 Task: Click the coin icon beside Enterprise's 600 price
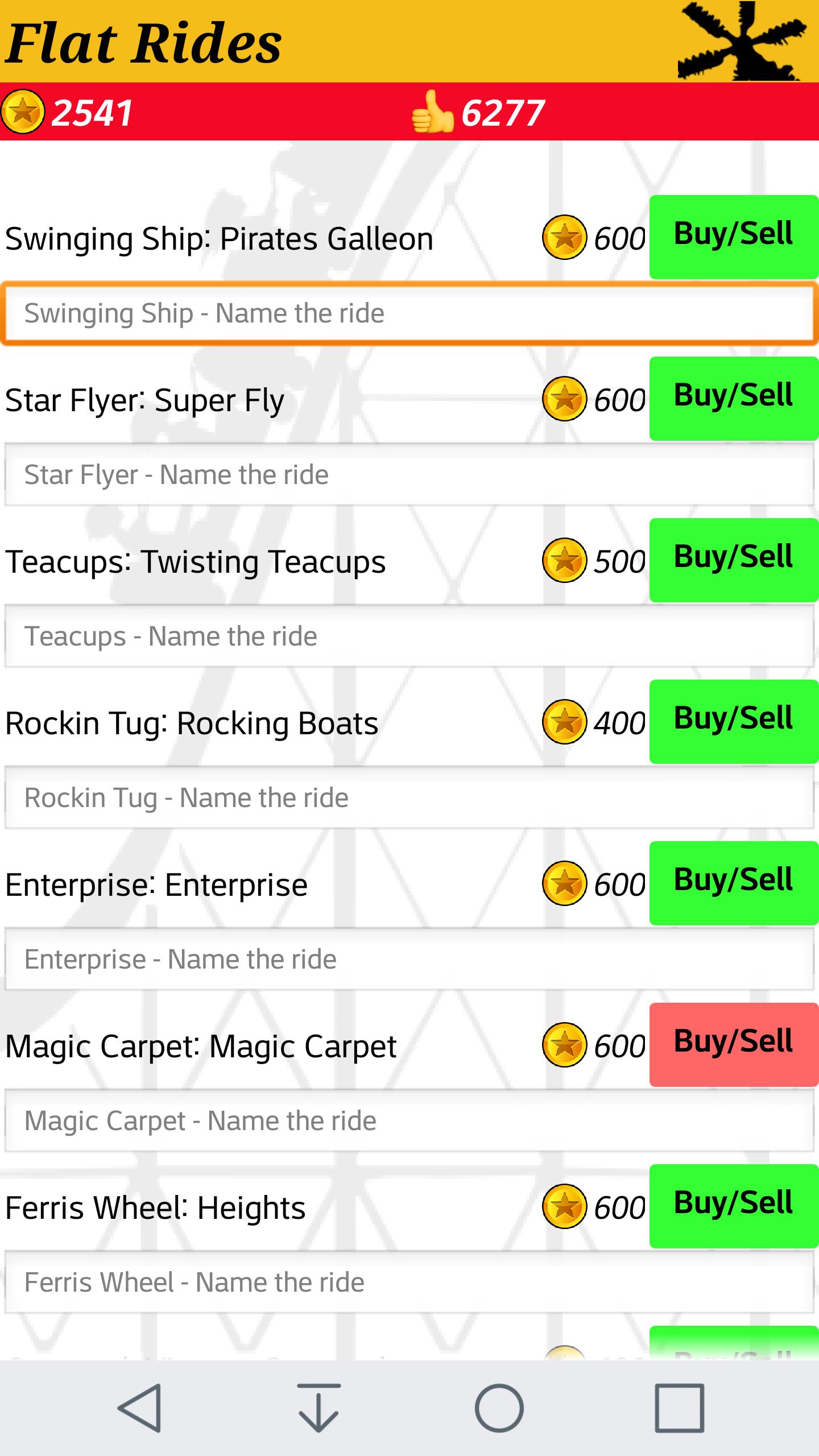click(x=564, y=884)
